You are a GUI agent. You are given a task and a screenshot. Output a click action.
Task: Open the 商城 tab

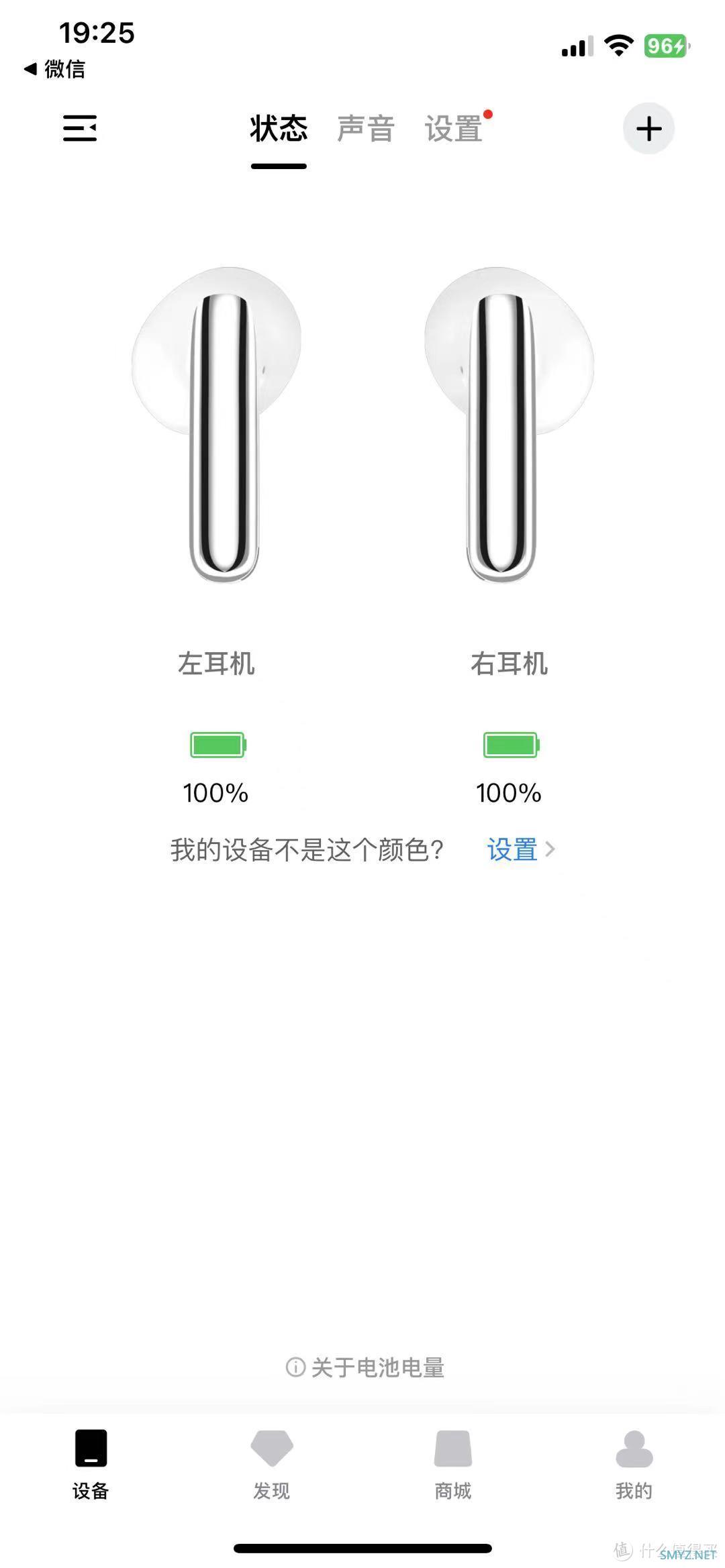coord(453,1465)
